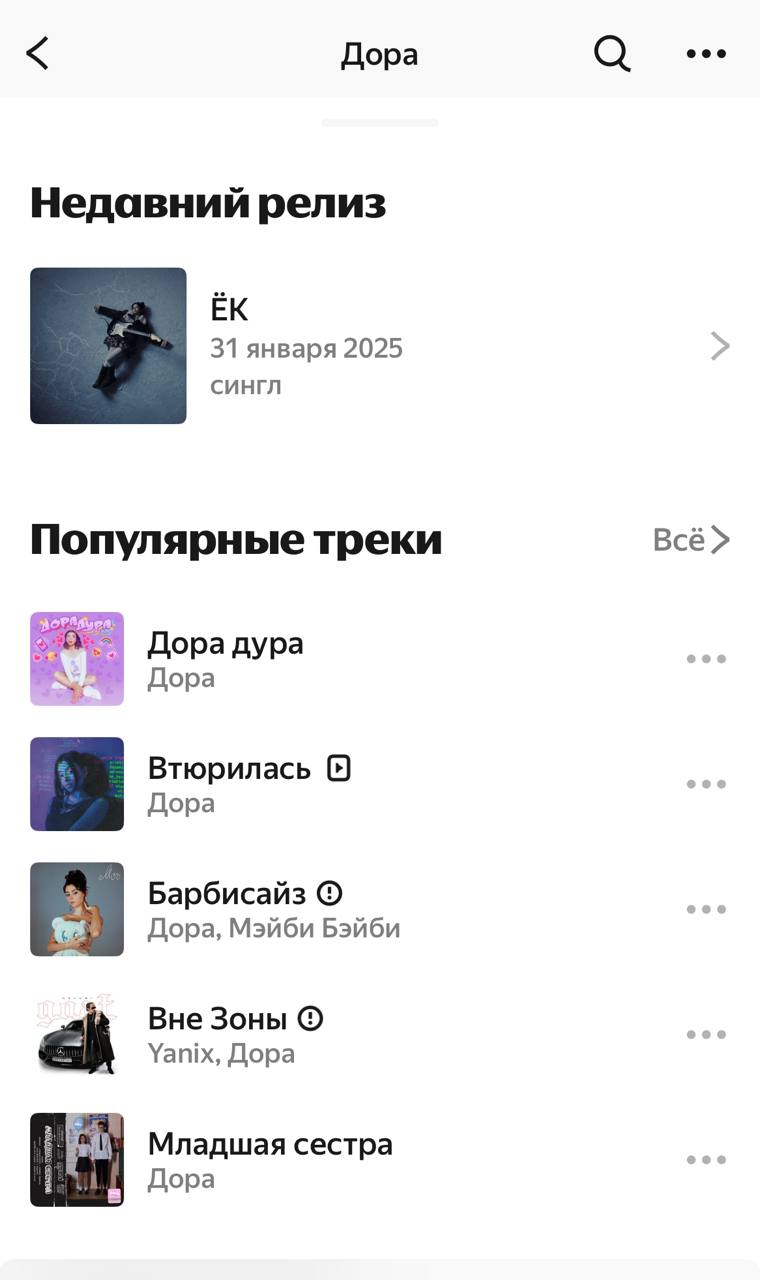The width and height of the screenshot is (760, 1280).
Task: Open the recent release ЁК
Action: coord(380,346)
